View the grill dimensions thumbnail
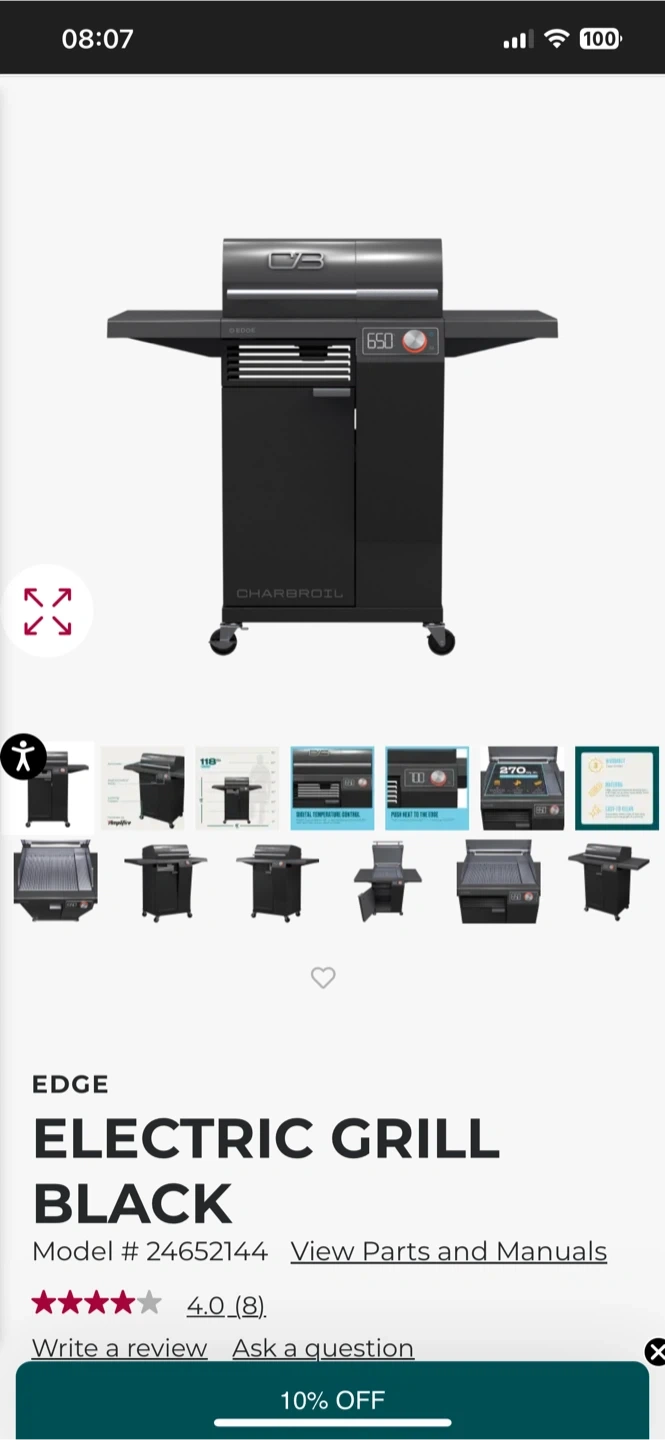Image resolution: width=665 pixels, height=1440 pixels. click(237, 788)
